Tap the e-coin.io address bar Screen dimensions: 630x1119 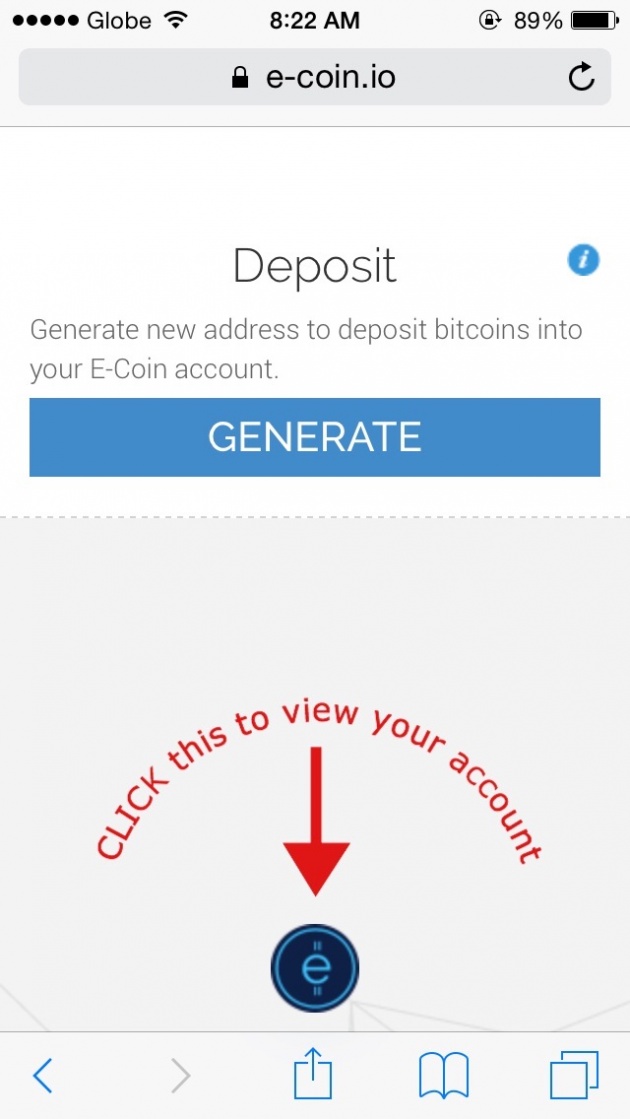315,77
